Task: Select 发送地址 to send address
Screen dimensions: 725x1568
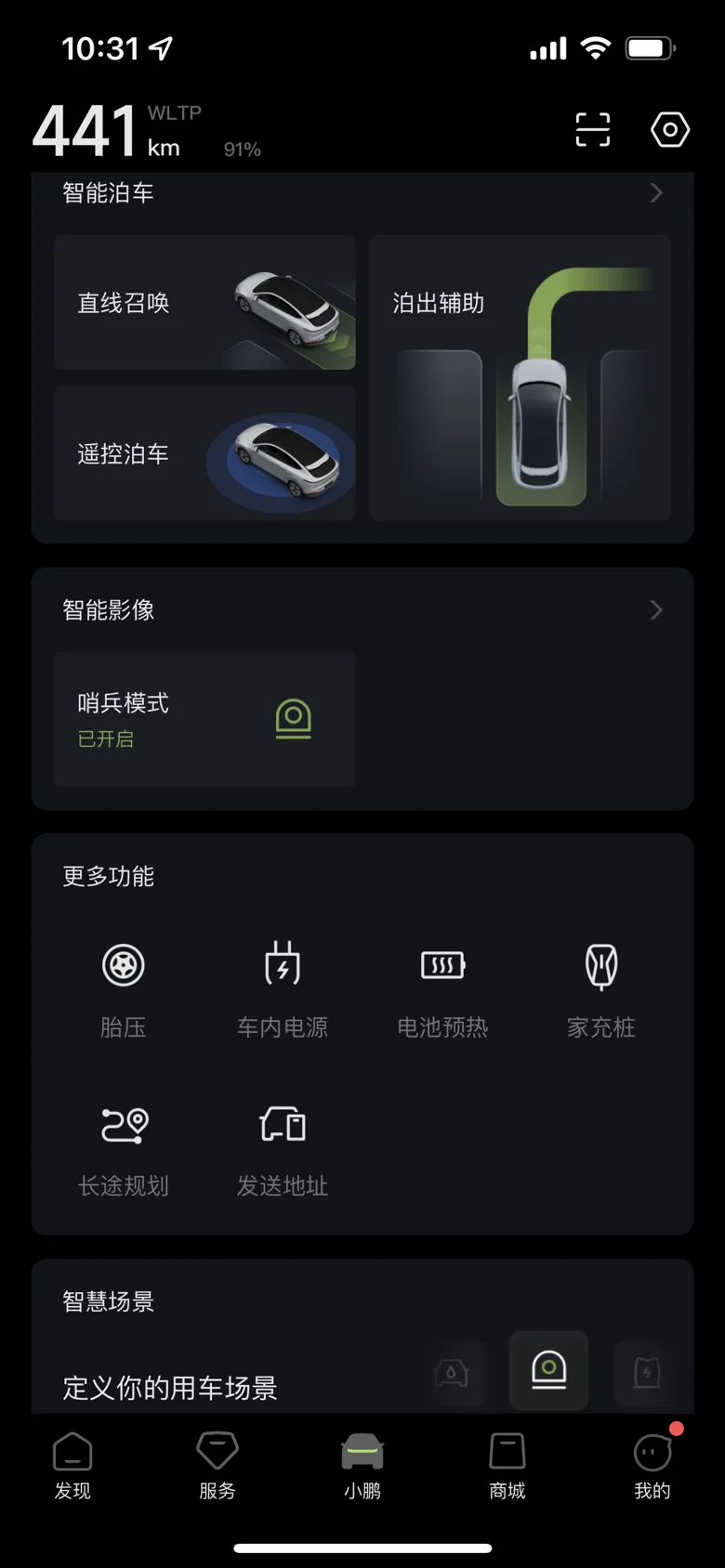Action: [283, 1149]
